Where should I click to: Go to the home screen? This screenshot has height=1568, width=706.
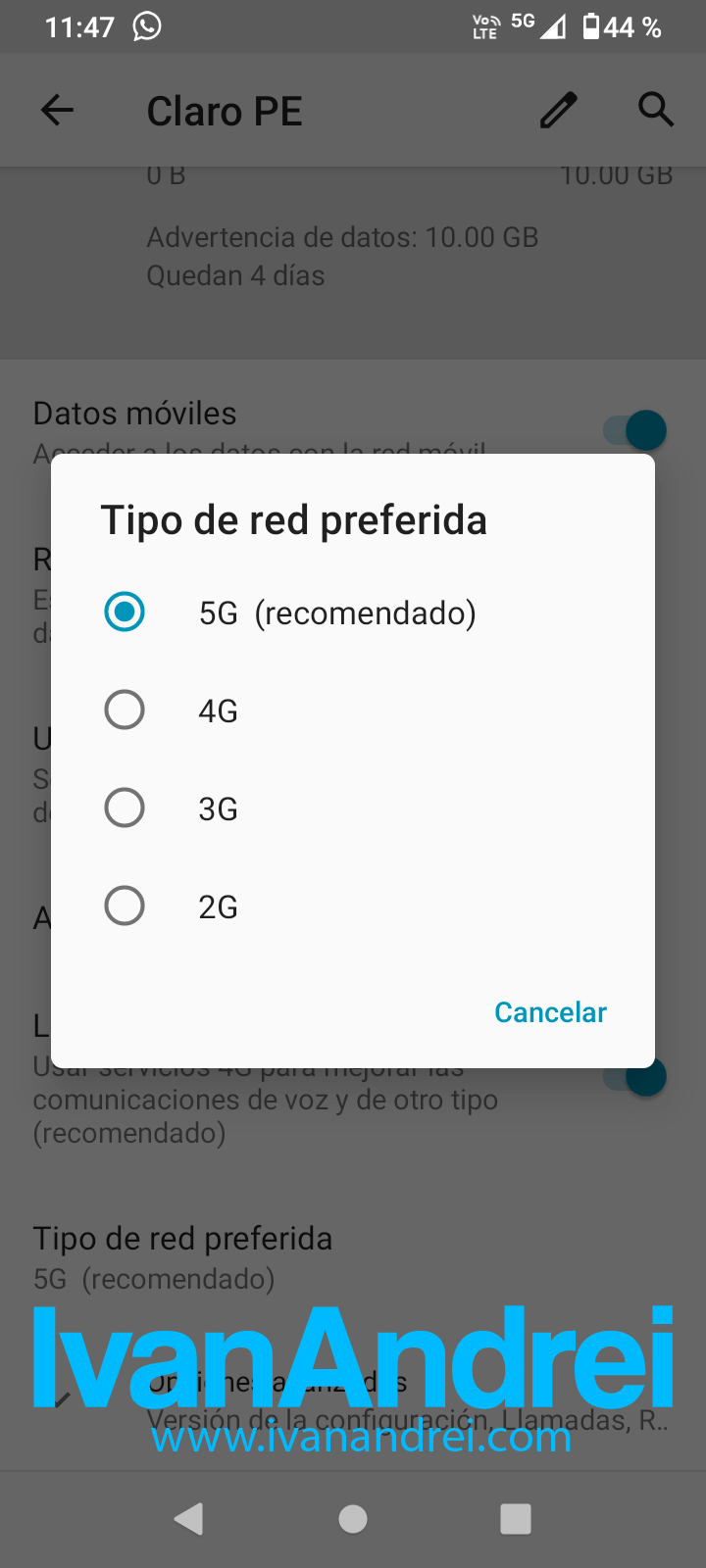pyautogui.click(x=353, y=1518)
